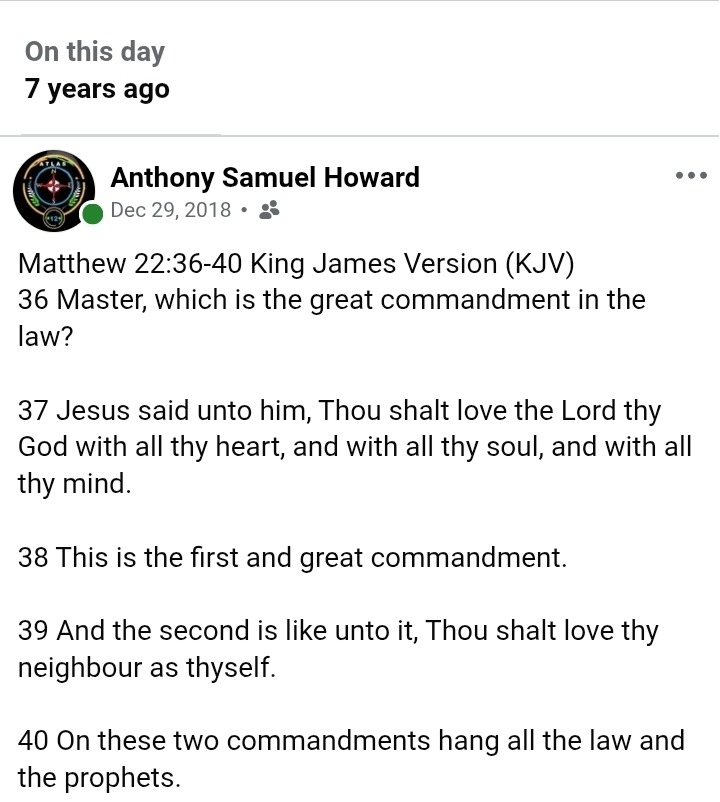Open Anthony Samuel Howard's profile picture

coord(54,192)
